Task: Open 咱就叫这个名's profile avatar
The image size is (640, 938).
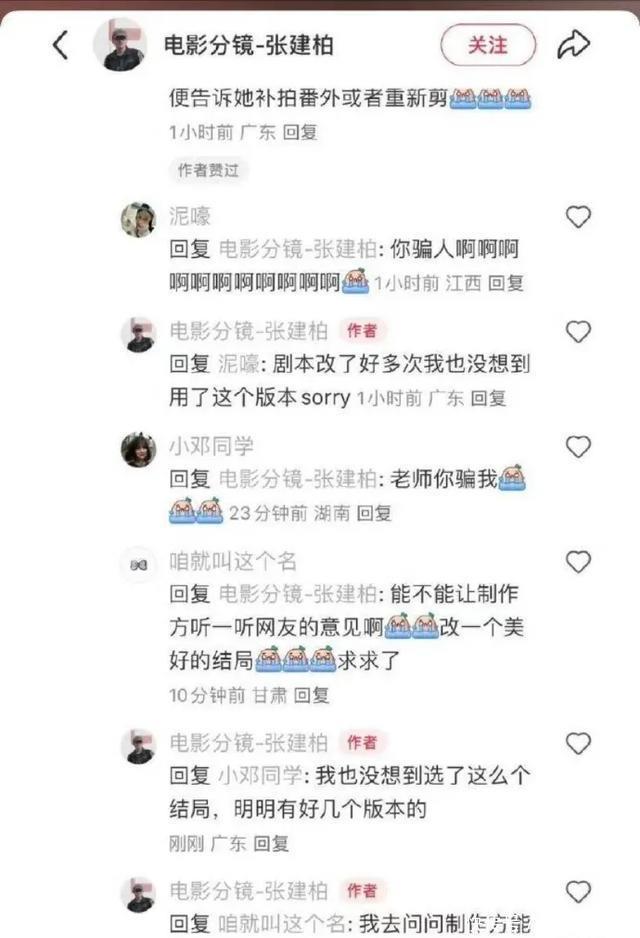Action: [x=138, y=564]
